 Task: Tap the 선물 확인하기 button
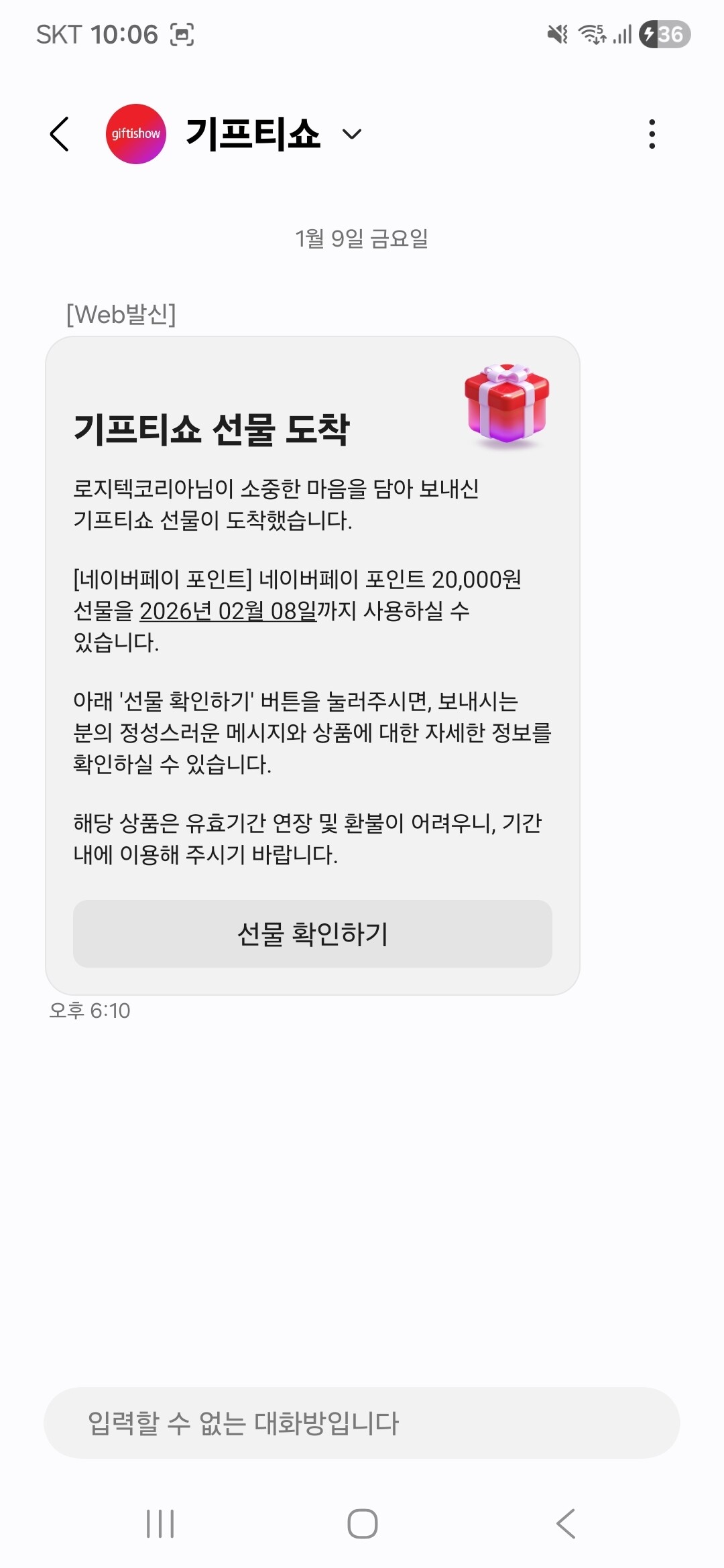[312, 933]
